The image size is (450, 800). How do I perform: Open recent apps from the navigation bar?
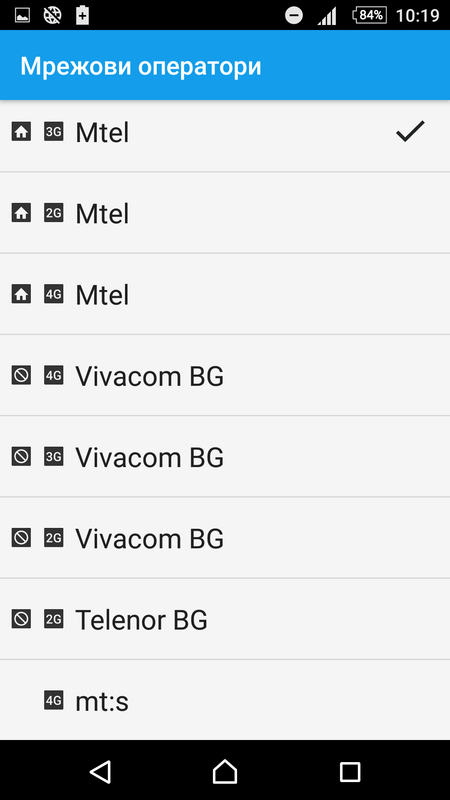point(350,772)
